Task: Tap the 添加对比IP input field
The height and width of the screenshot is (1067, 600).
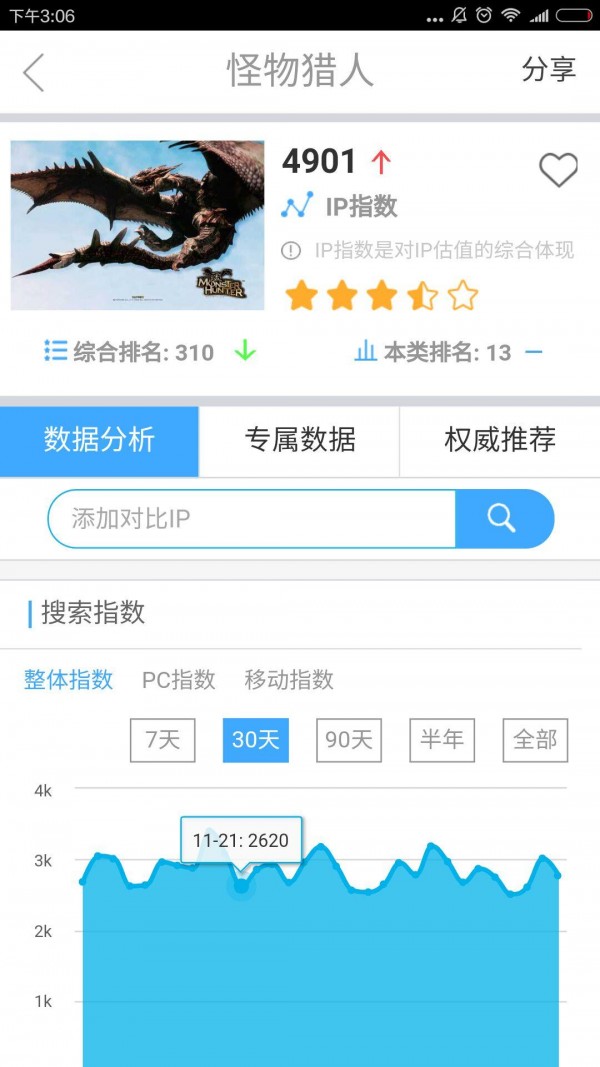Action: pos(250,519)
